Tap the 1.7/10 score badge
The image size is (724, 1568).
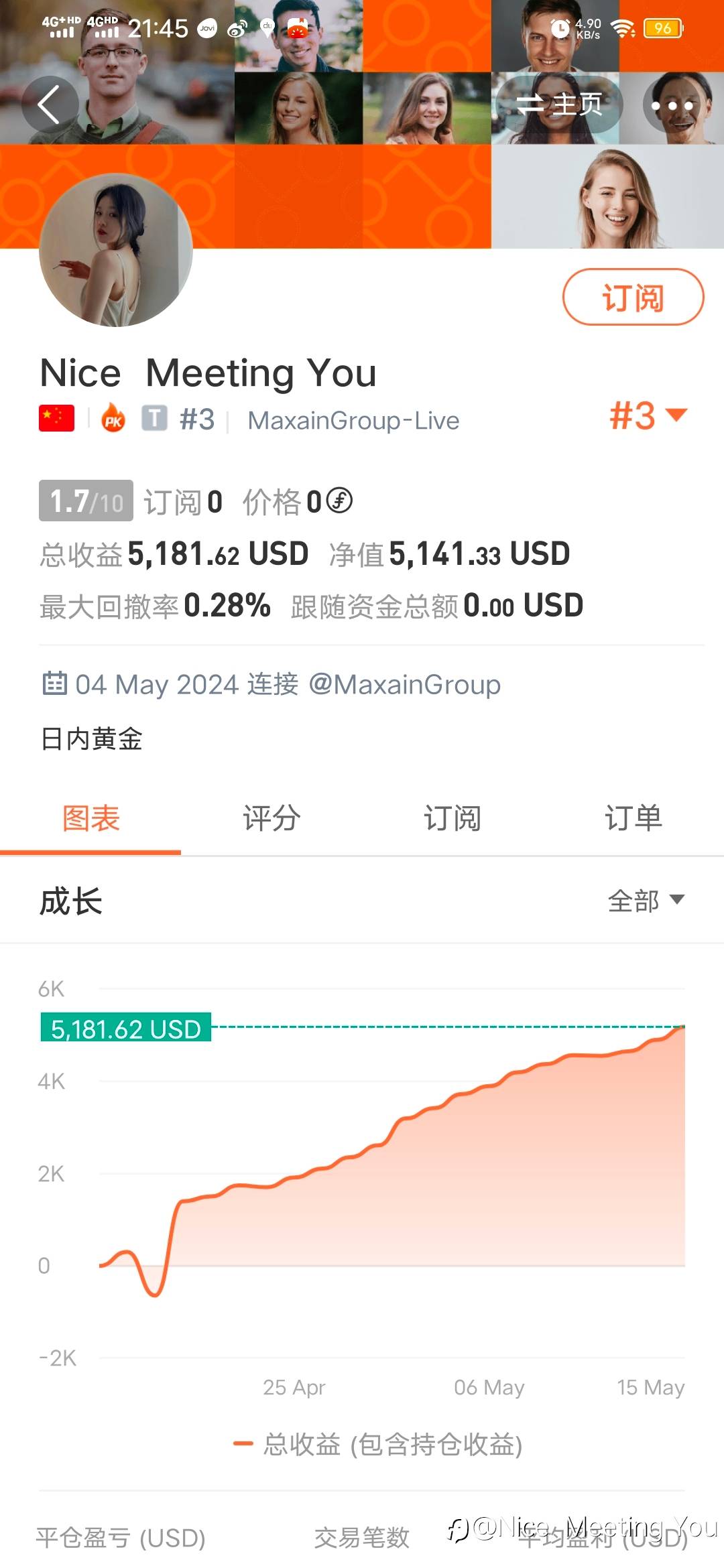tap(86, 501)
